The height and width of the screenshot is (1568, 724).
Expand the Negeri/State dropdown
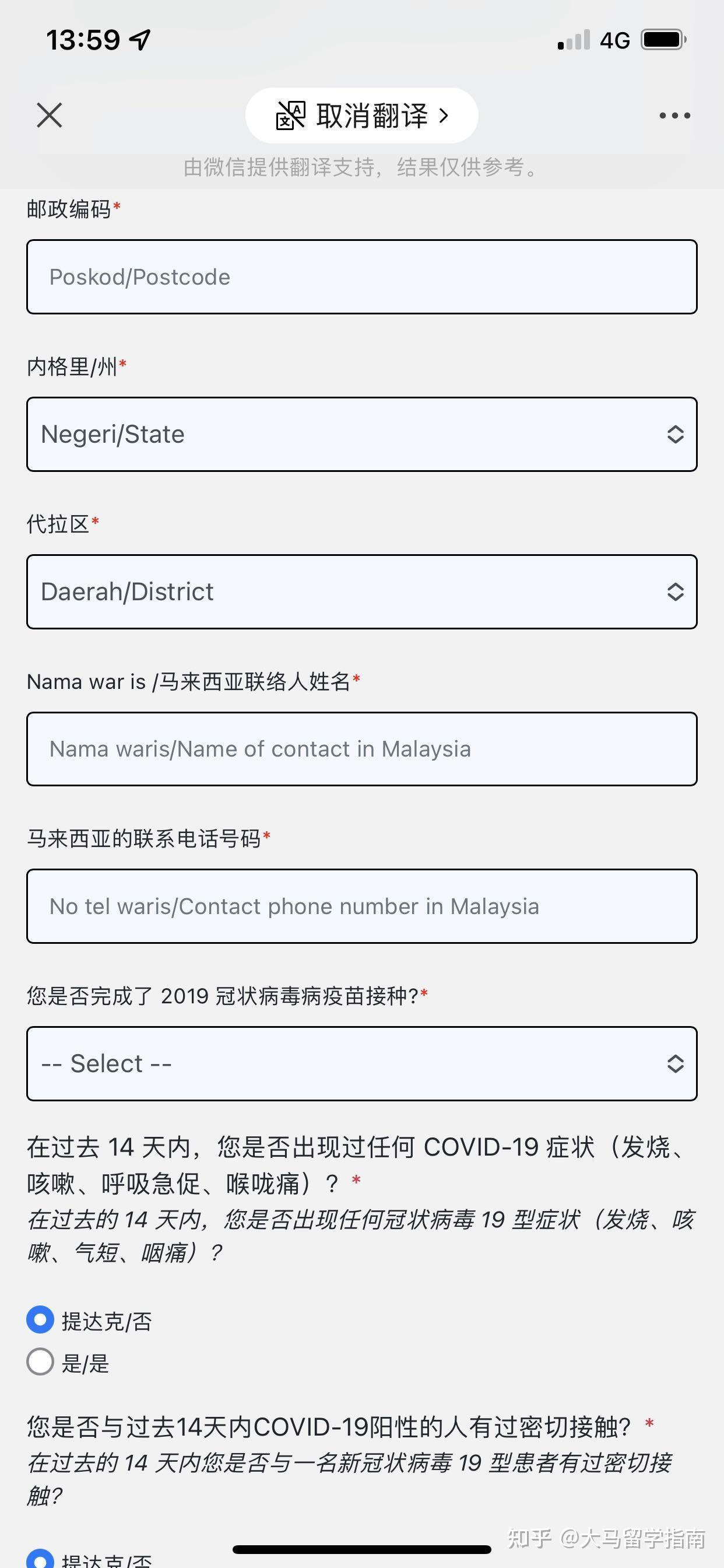pyautogui.click(x=361, y=435)
